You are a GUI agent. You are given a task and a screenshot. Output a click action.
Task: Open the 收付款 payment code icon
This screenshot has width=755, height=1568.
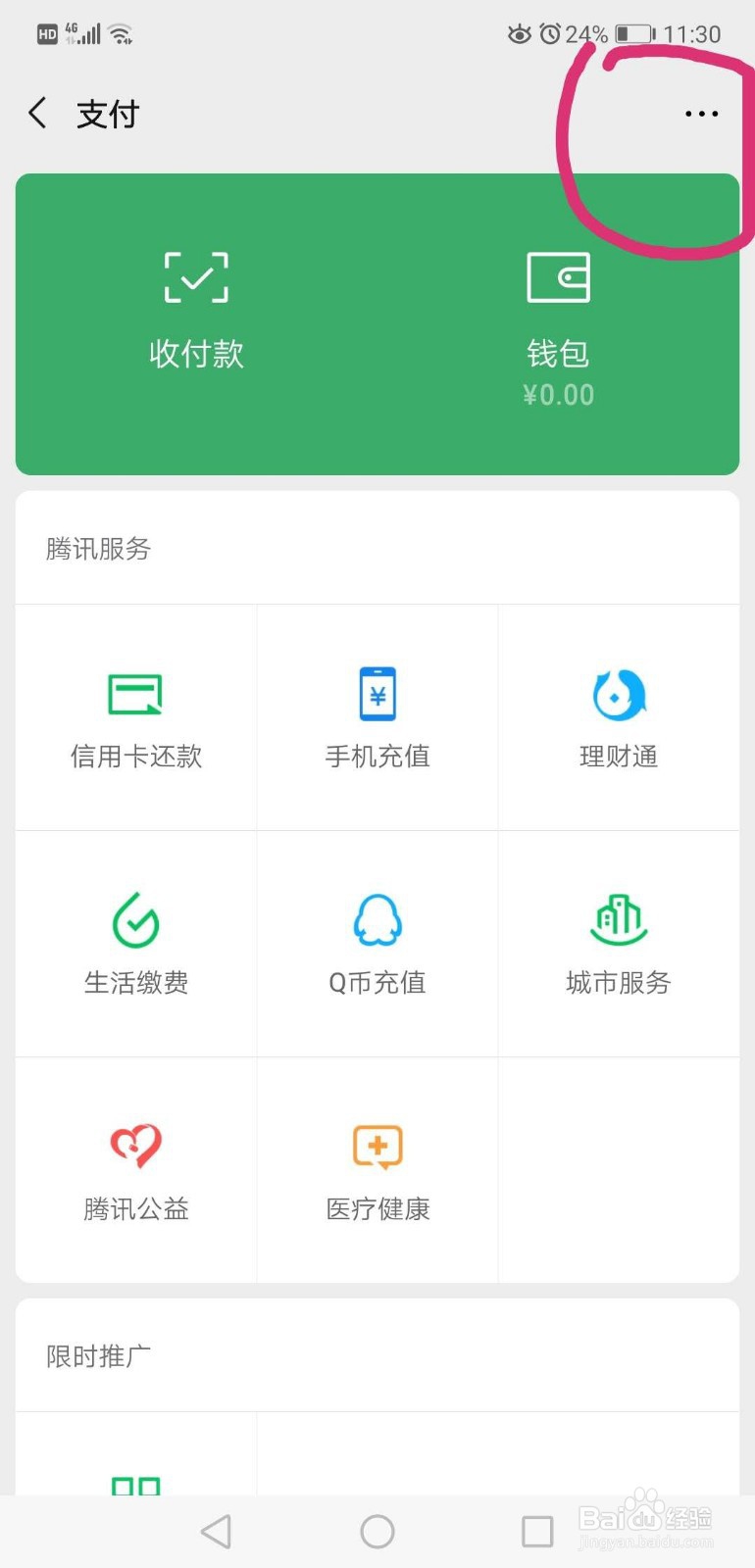[196, 309]
